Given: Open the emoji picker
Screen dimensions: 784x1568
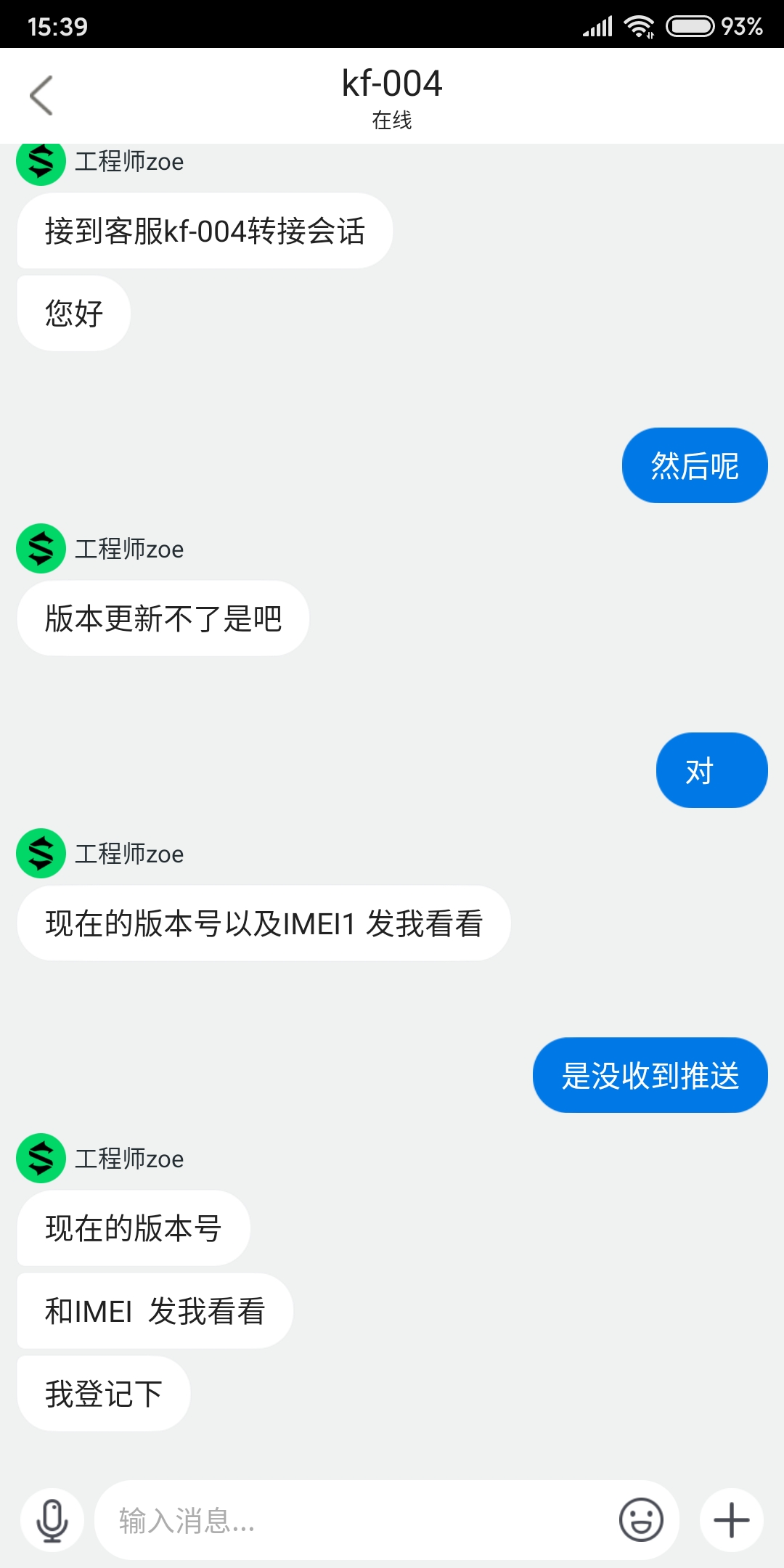Looking at the screenshot, I should [x=641, y=1519].
